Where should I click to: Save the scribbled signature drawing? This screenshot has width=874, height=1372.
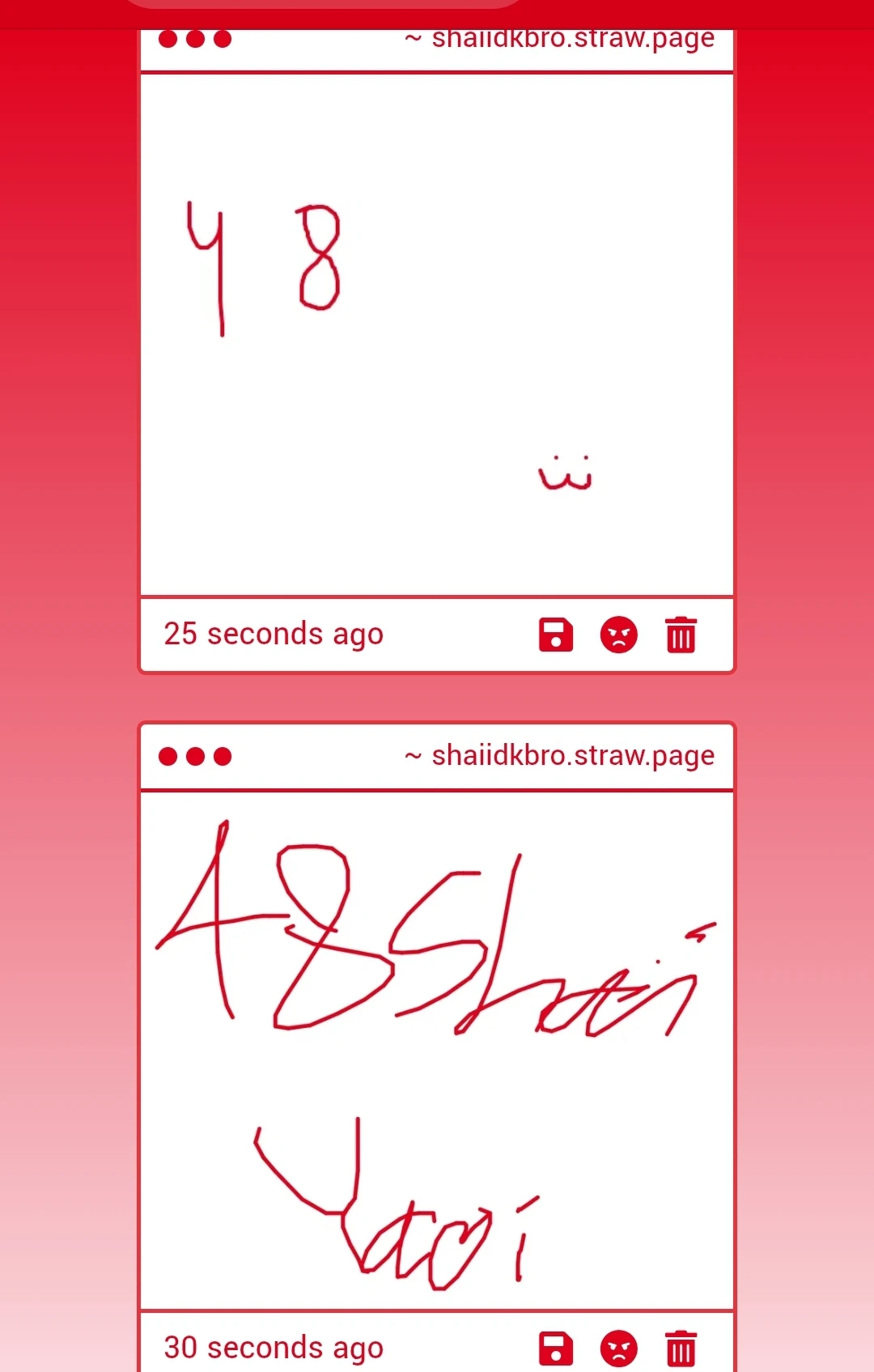[x=558, y=1349]
